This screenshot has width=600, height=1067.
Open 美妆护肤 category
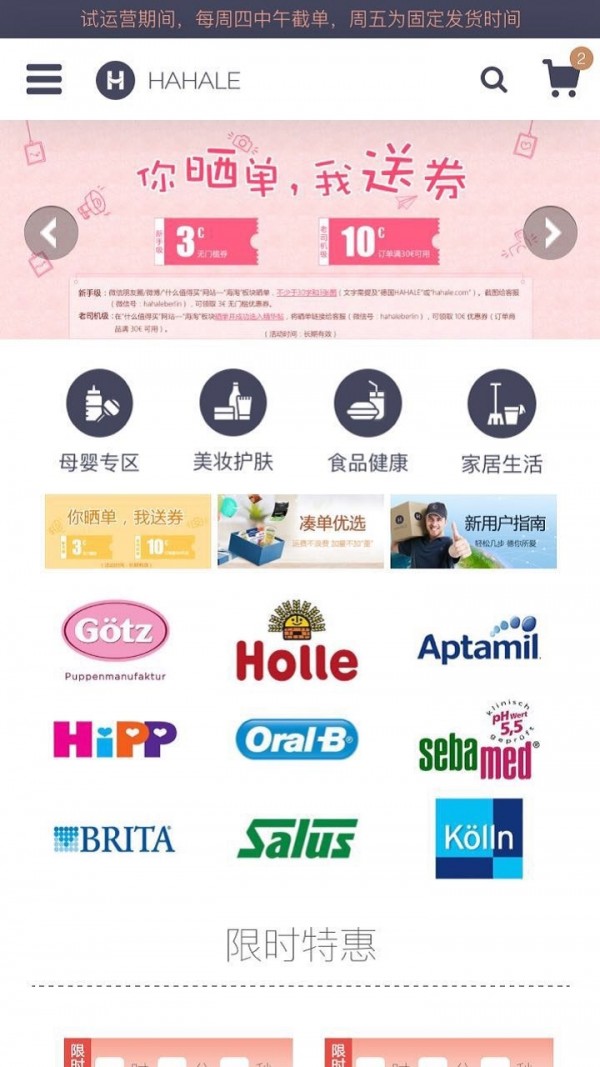[x=233, y=420]
